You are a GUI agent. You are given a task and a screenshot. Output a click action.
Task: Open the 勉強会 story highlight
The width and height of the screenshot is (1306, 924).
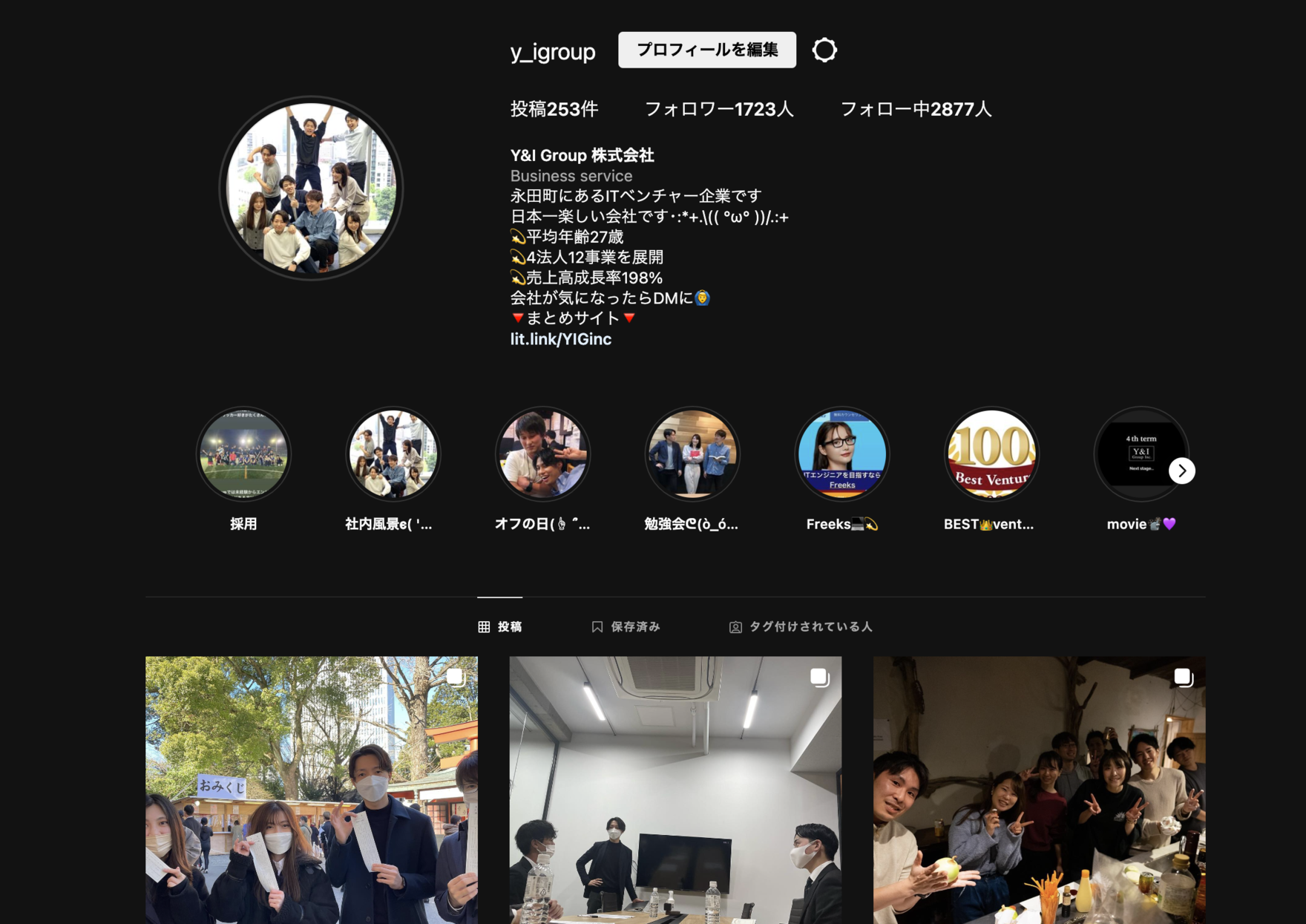[692, 453]
